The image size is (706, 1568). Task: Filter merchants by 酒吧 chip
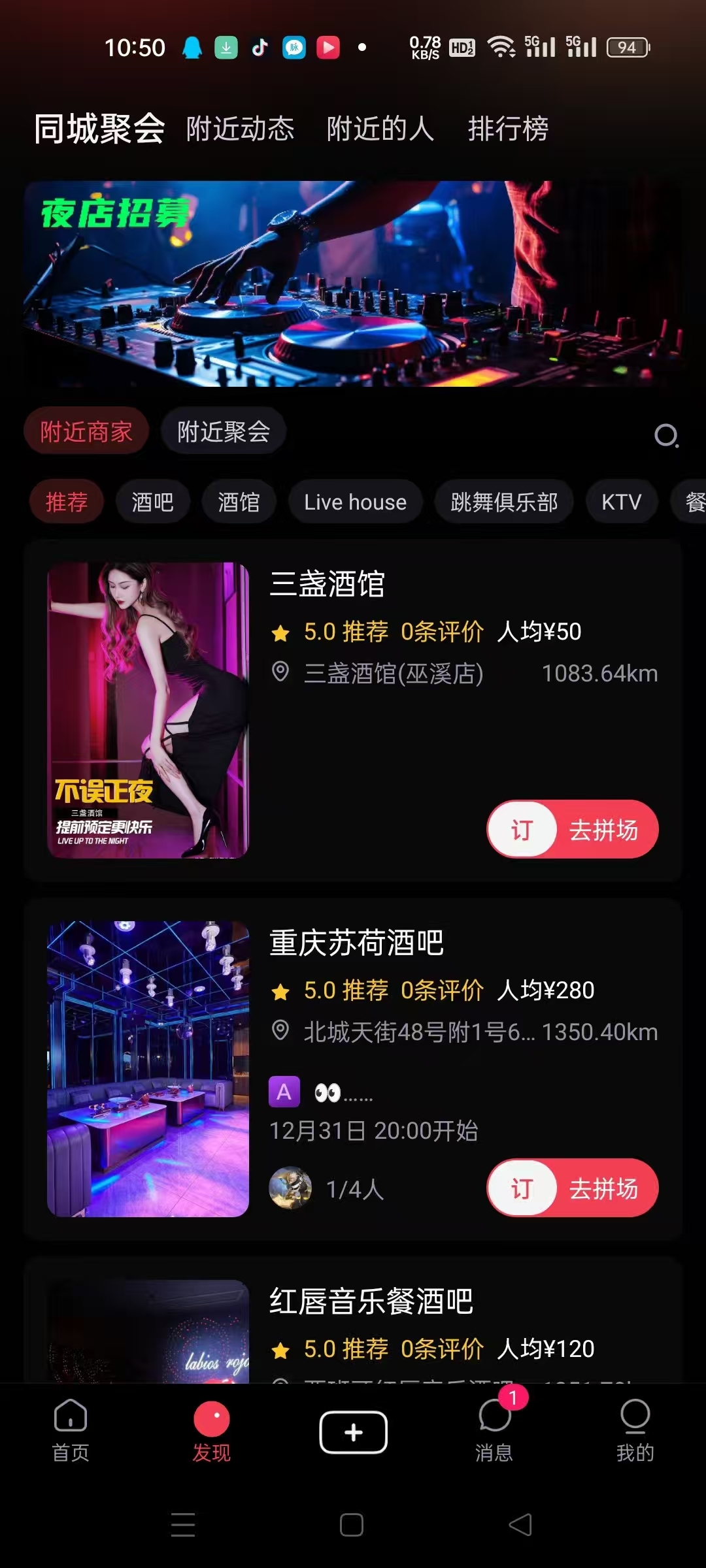pyautogui.click(x=152, y=502)
